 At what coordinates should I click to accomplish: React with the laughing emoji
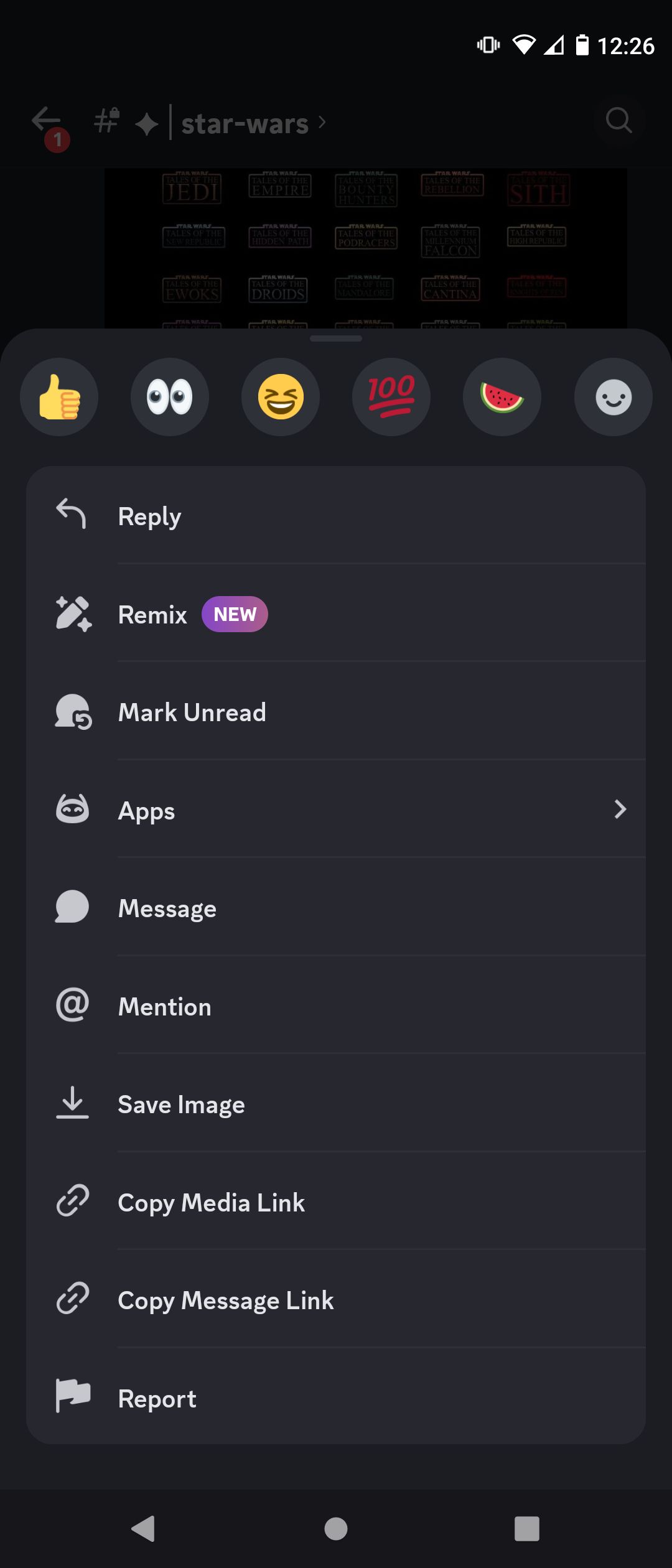click(x=281, y=396)
